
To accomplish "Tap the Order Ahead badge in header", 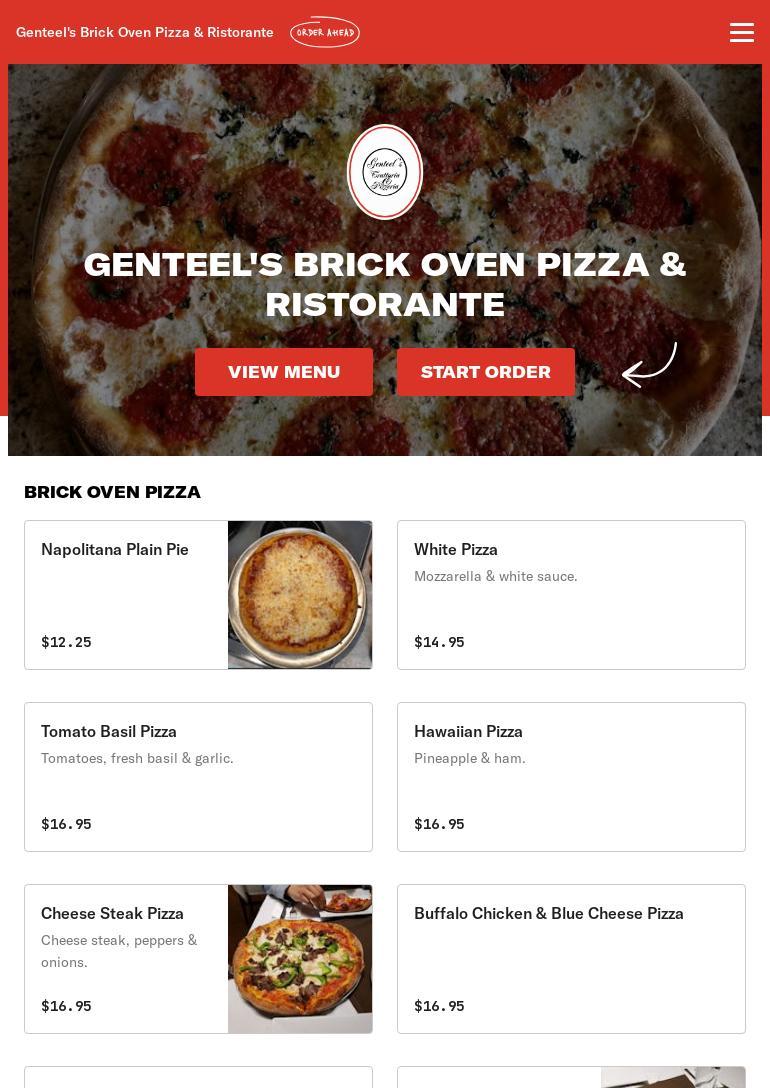I will pyautogui.click(x=325, y=32).
